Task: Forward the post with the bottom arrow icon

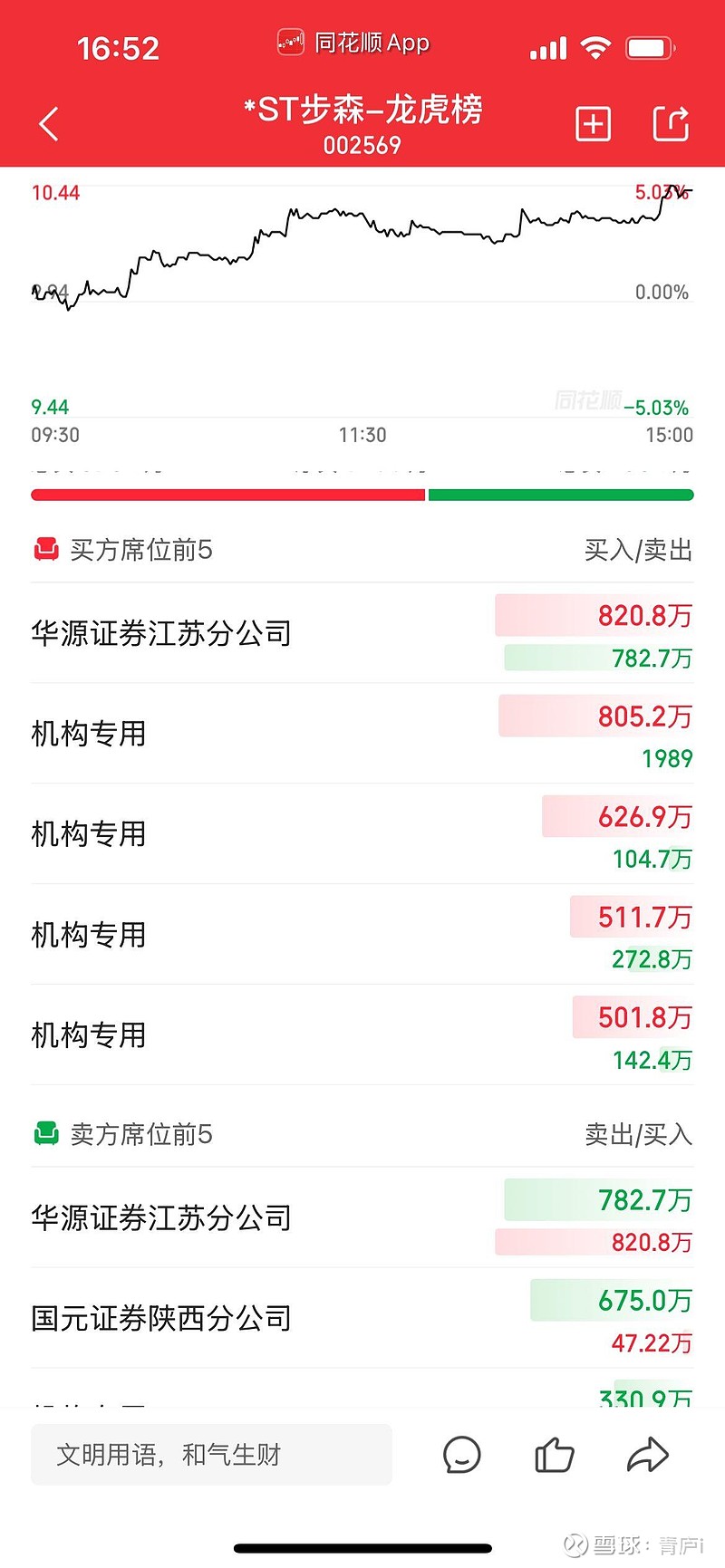Action: 647,1455
